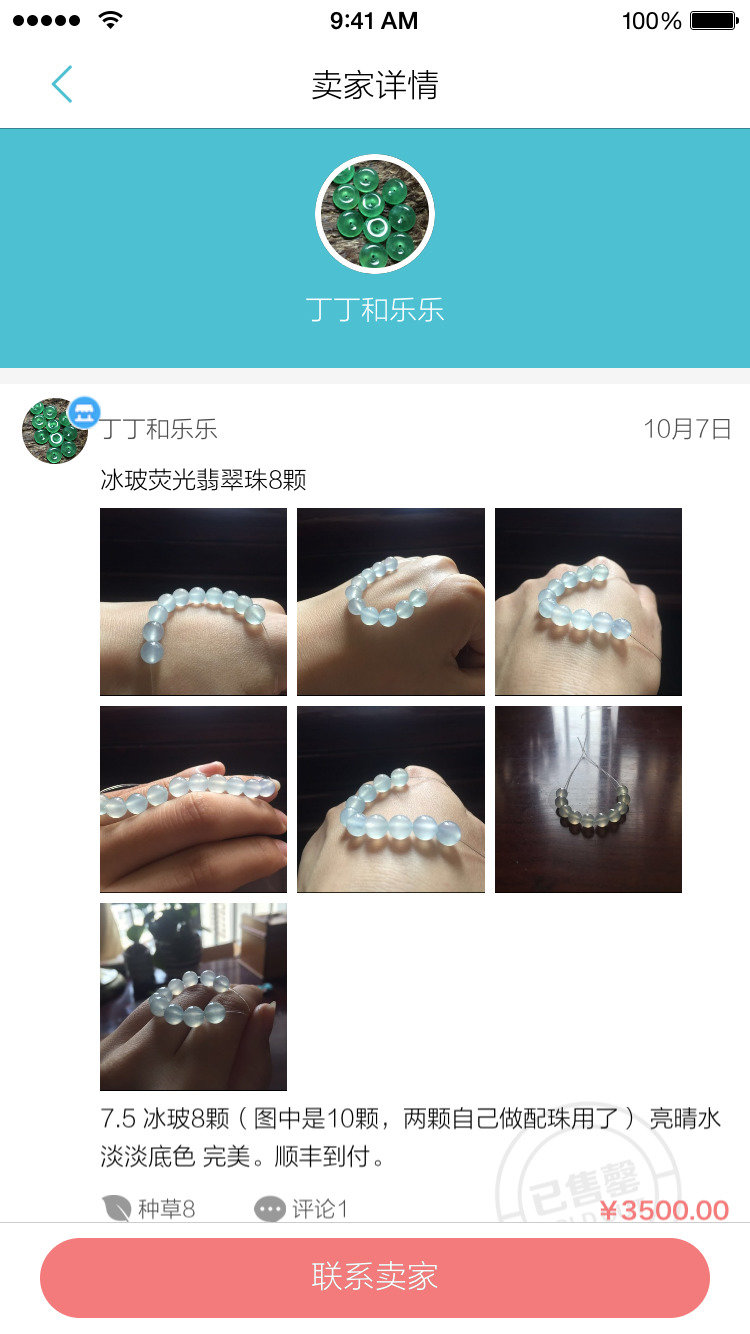Open the small avatar beside the post's 丁丁和乐乐 name

(x=55, y=431)
